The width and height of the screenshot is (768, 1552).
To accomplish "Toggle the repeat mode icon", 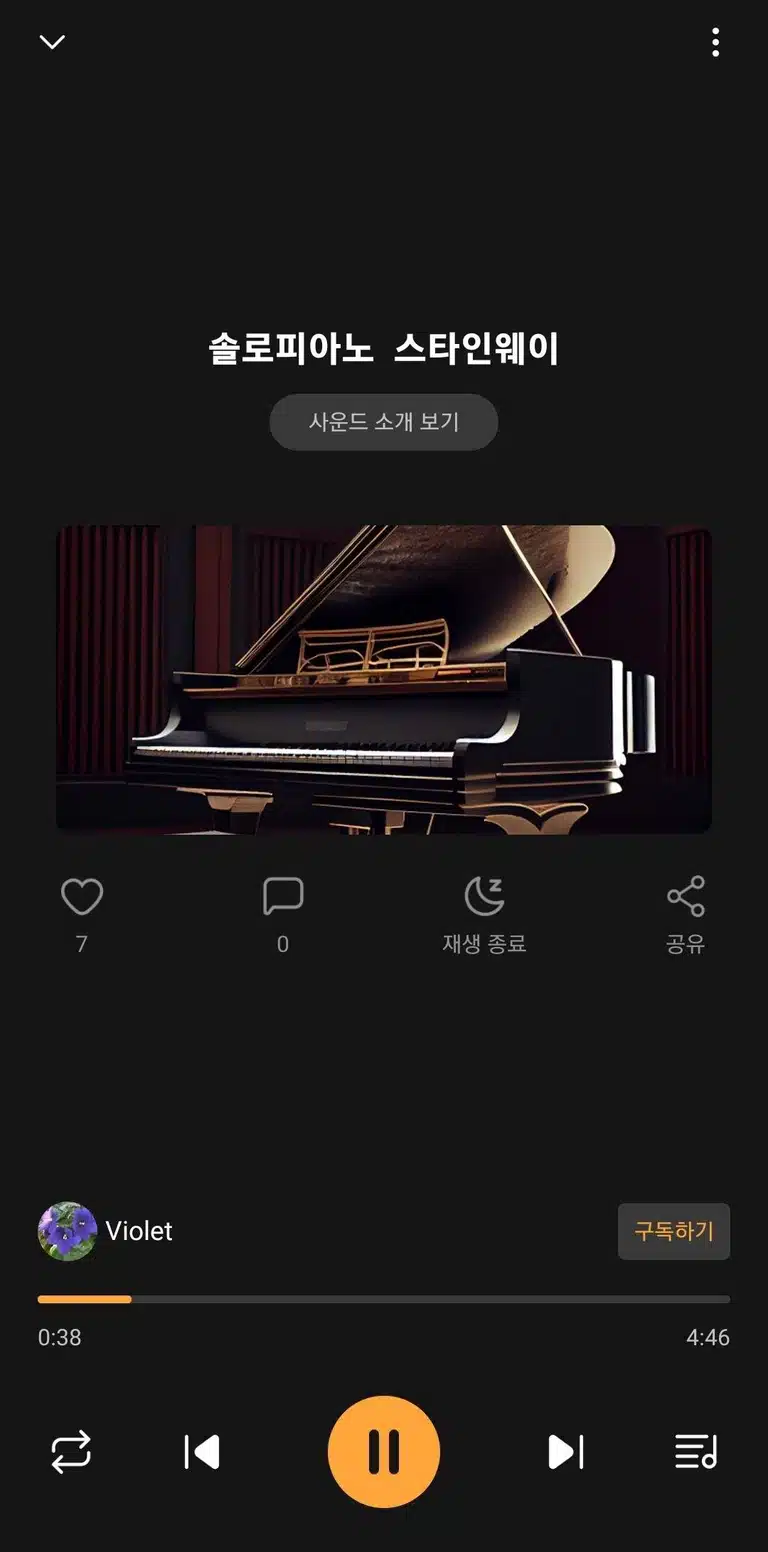I will [71, 1452].
